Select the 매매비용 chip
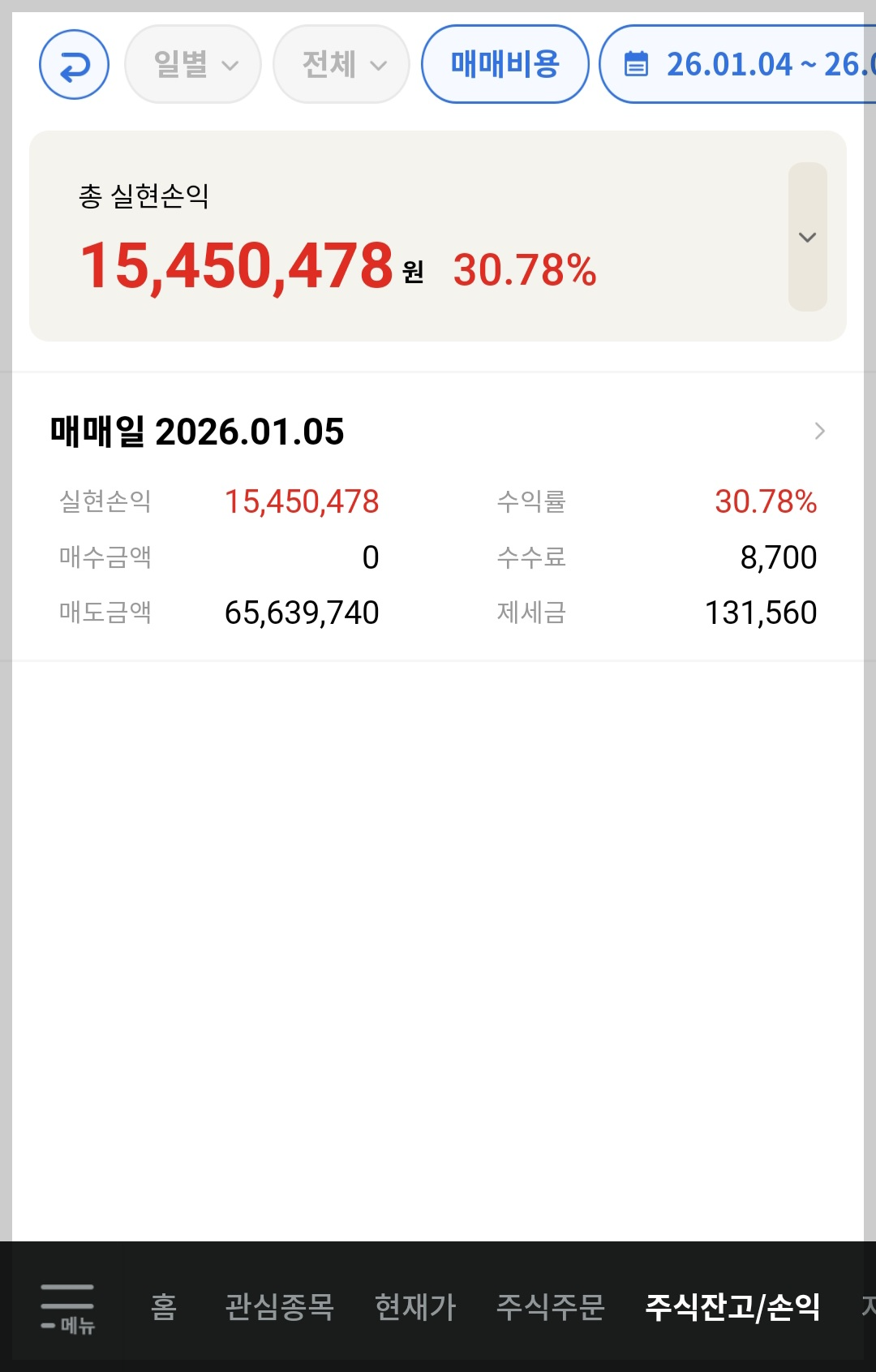This screenshot has height=1372, width=876. [x=505, y=64]
